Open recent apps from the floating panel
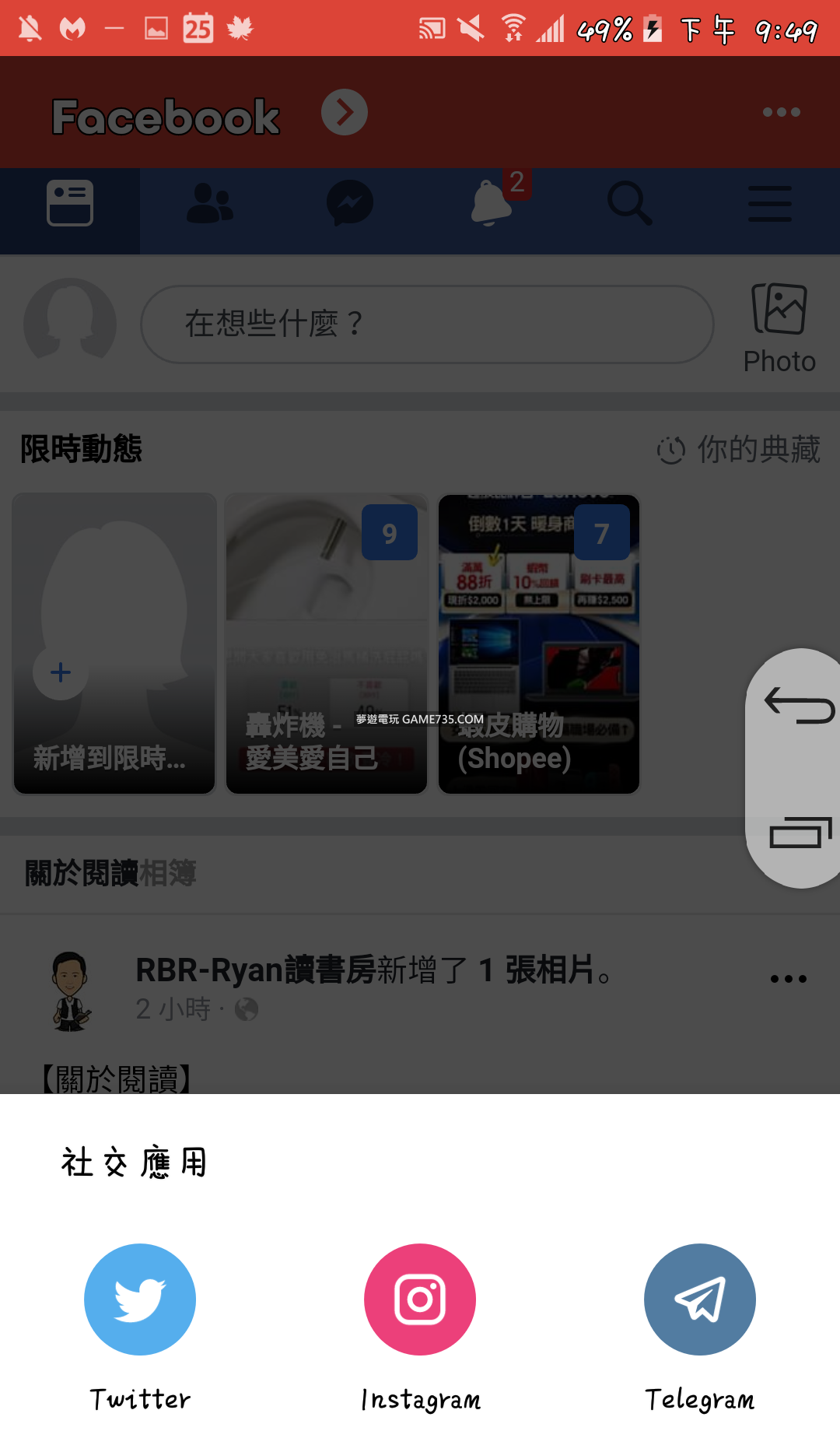 tap(800, 833)
